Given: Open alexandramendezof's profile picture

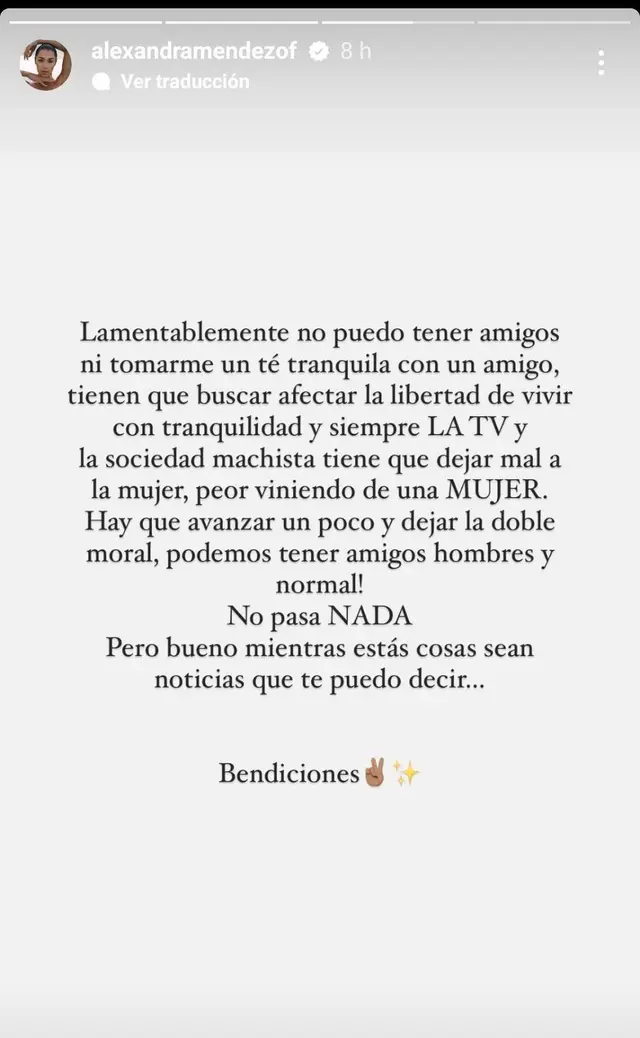Looking at the screenshot, I should (46, 65).
